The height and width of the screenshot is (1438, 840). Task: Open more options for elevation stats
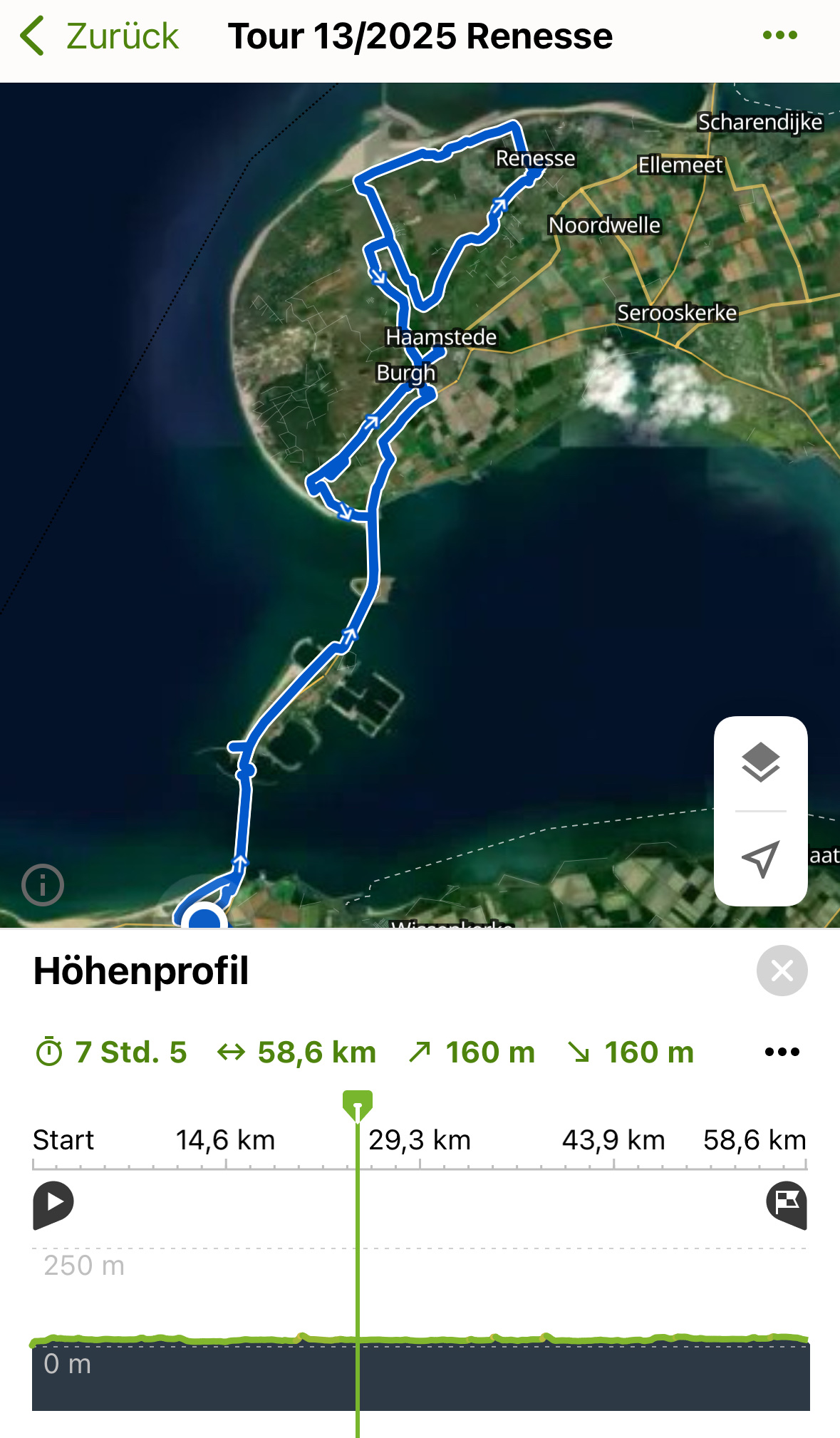coord(782,1052)
